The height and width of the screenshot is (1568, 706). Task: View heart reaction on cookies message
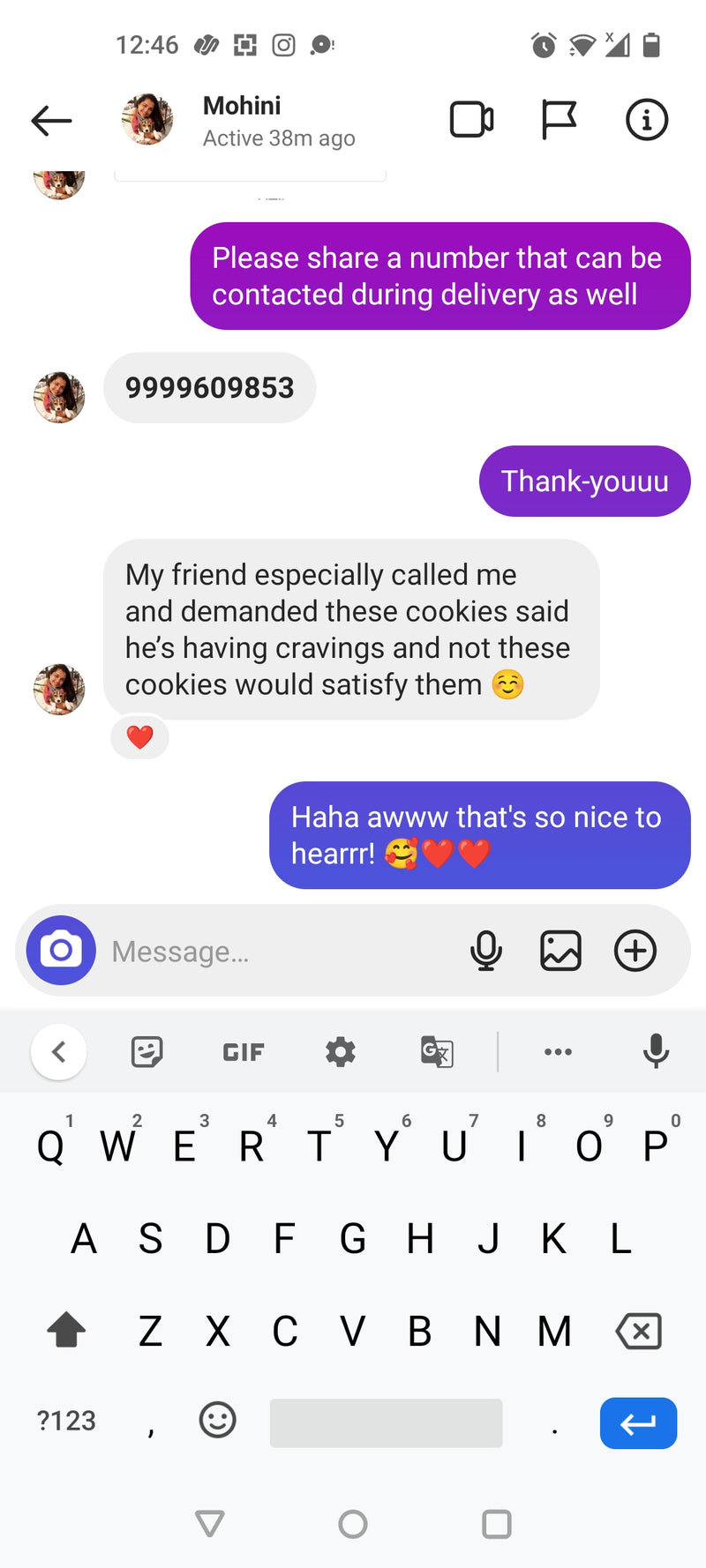139,737
